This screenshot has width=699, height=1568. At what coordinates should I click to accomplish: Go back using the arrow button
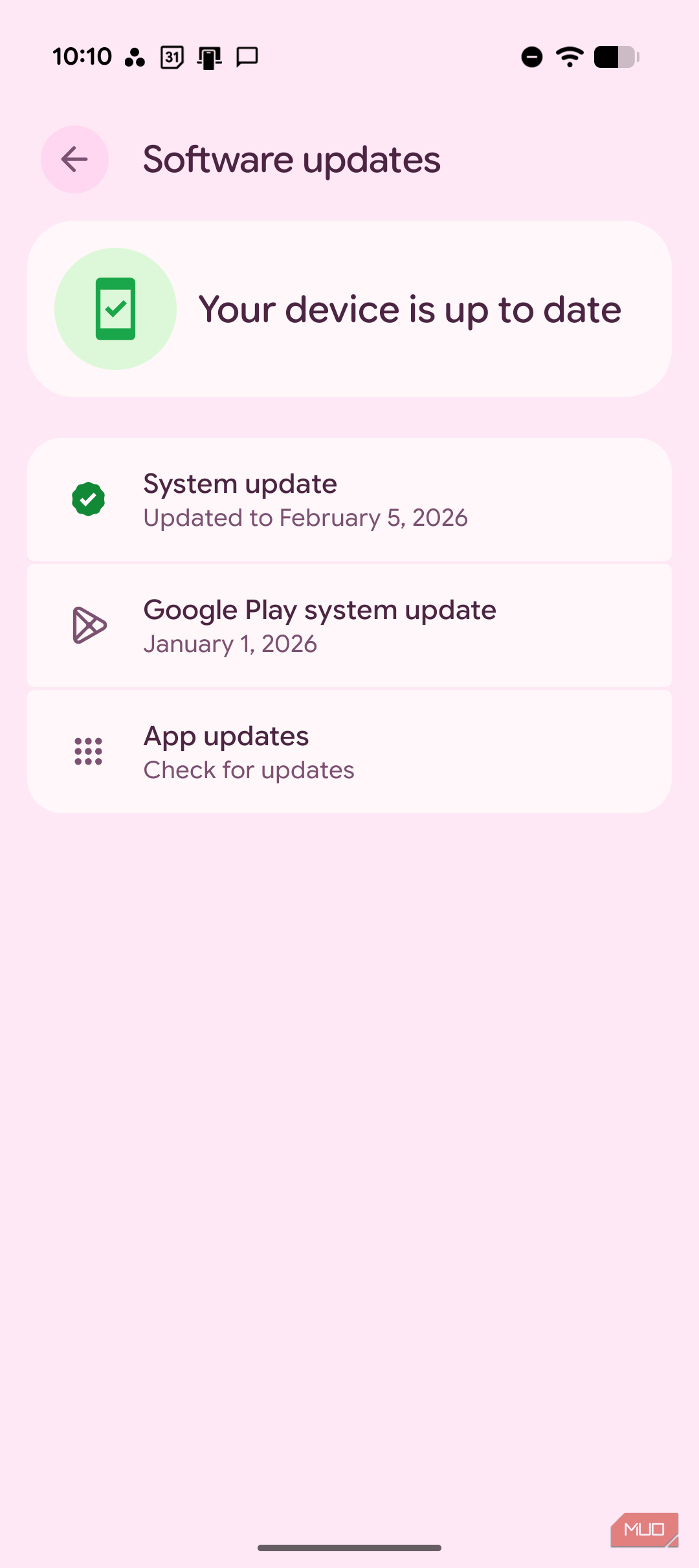(x=74, y=159)
